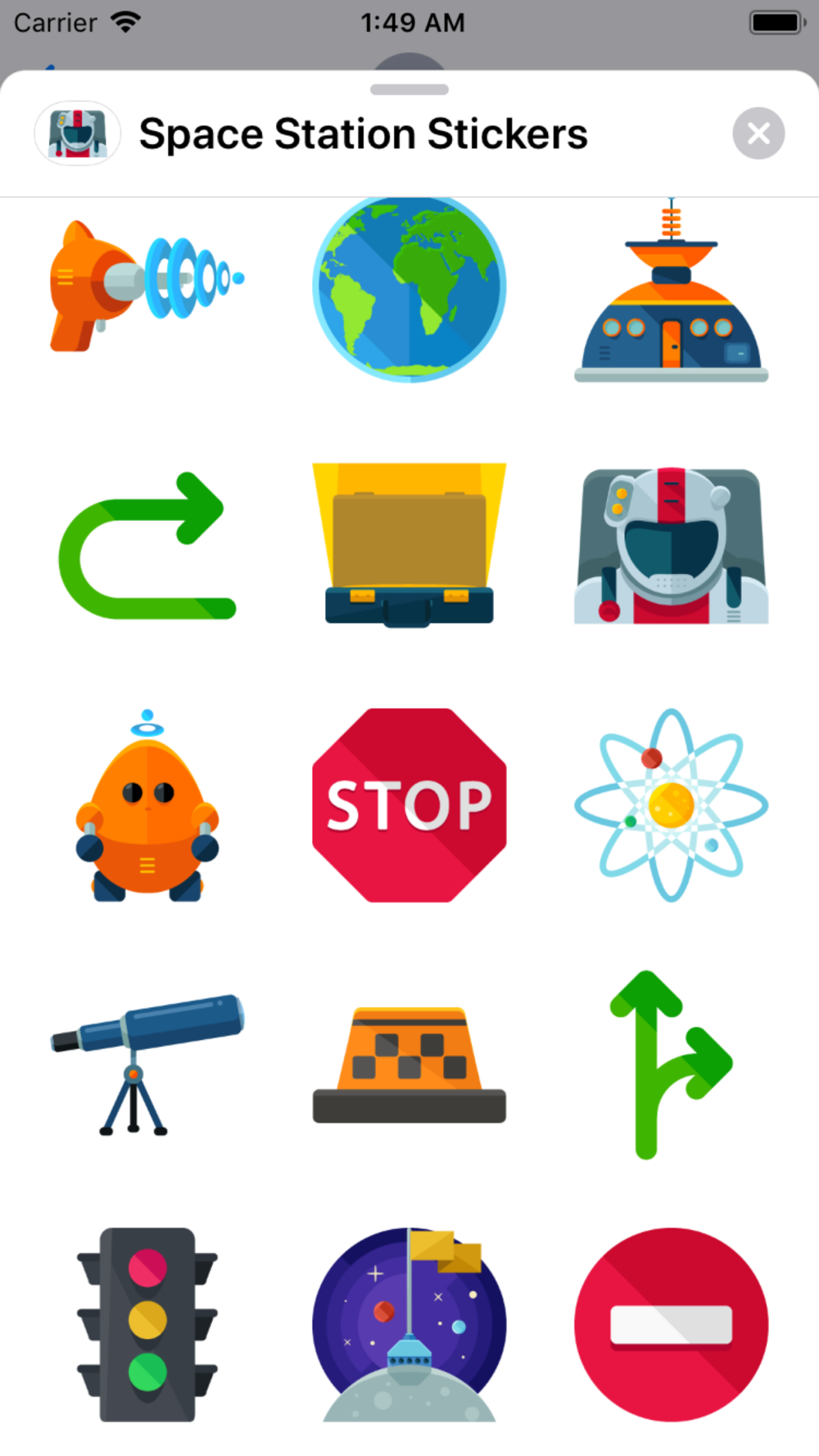Pick the green fork arrow sticker

tap(672, 1065)
